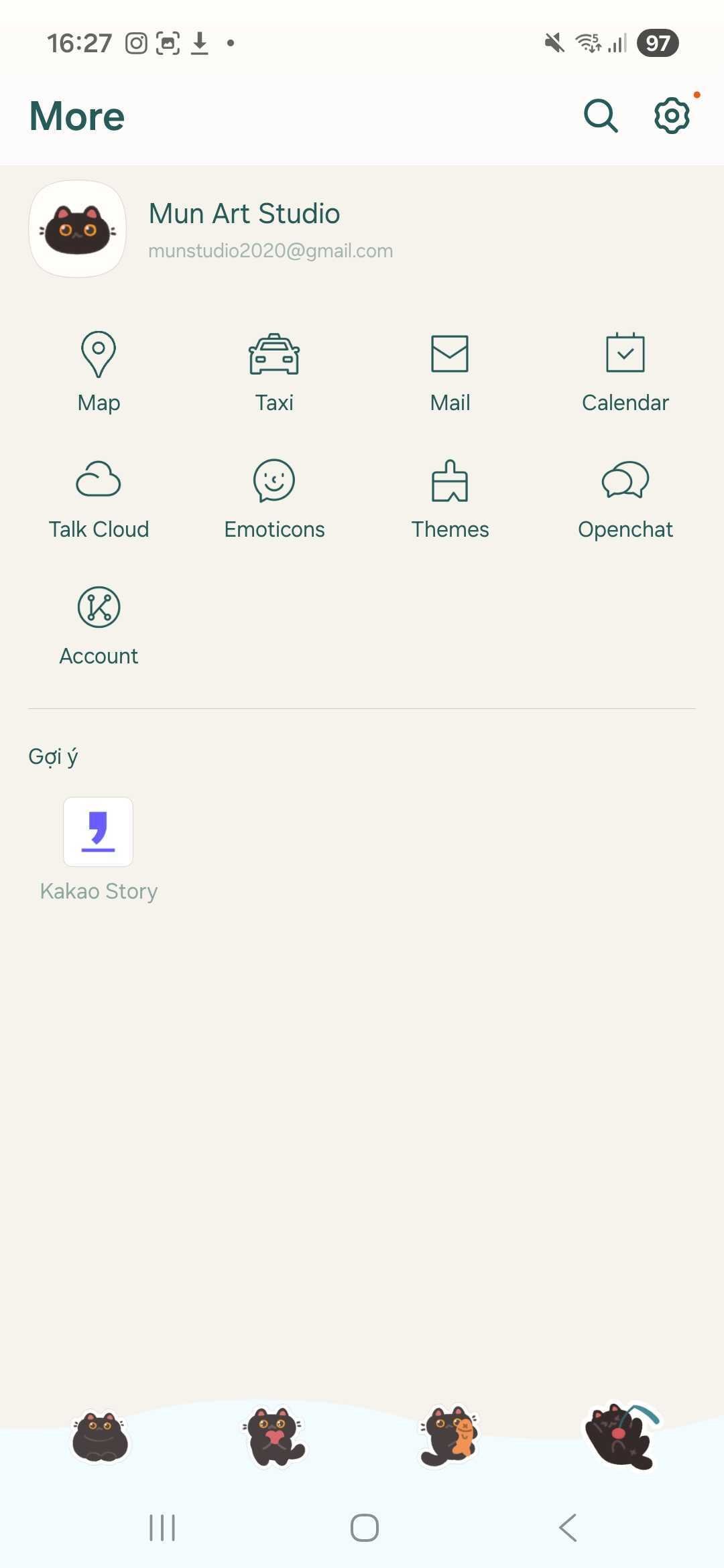Image resolution: width=724 pixels, height=1568 pixels.
Task: Switch to the first sitting cat tab
Action: pyautogui.click(x=100, y=1437)
